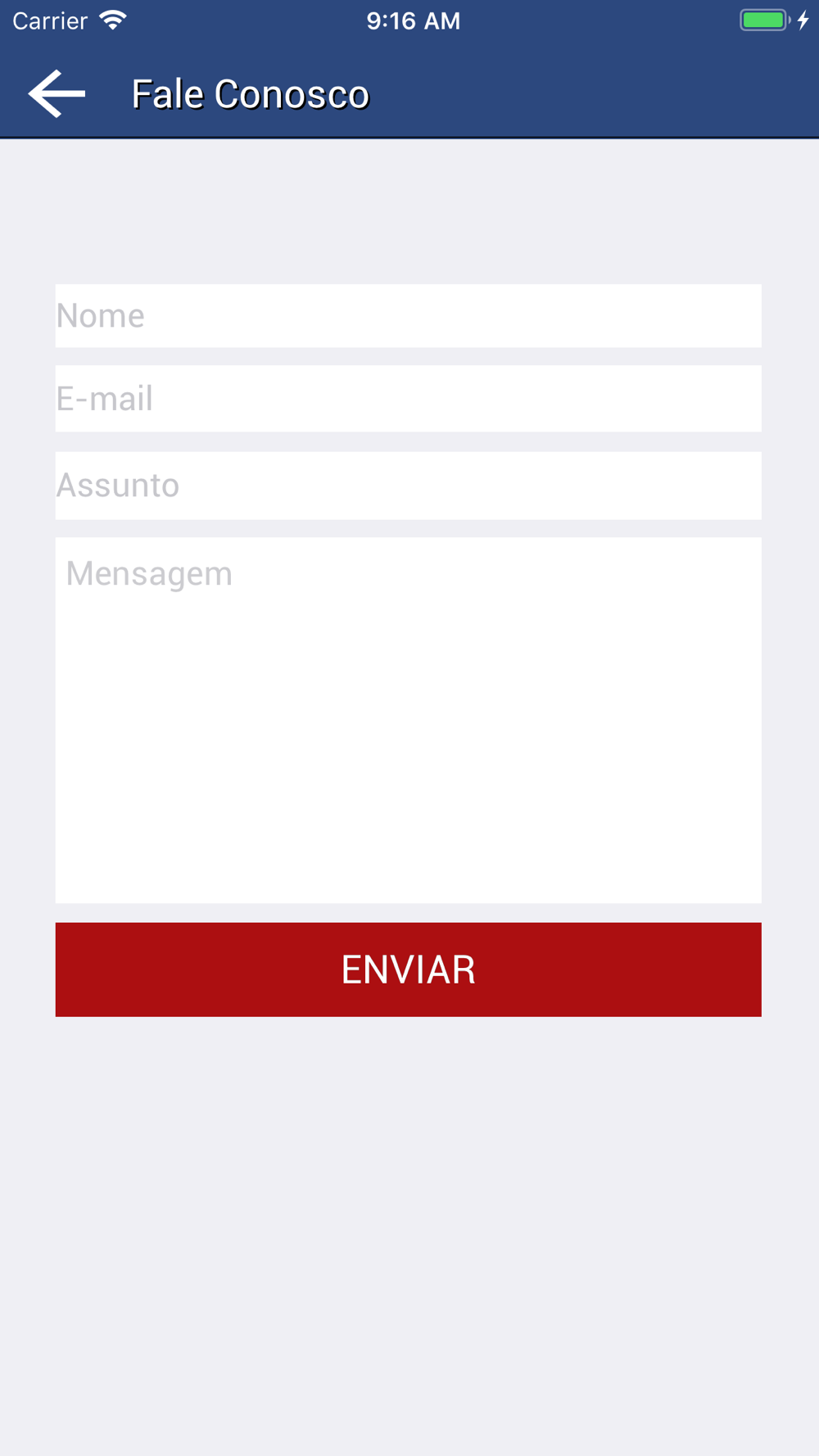Screen dimensions: 819x1456
Task: Go back using the arrow icon
Action: pyautogui.click(x=57, y=94)
